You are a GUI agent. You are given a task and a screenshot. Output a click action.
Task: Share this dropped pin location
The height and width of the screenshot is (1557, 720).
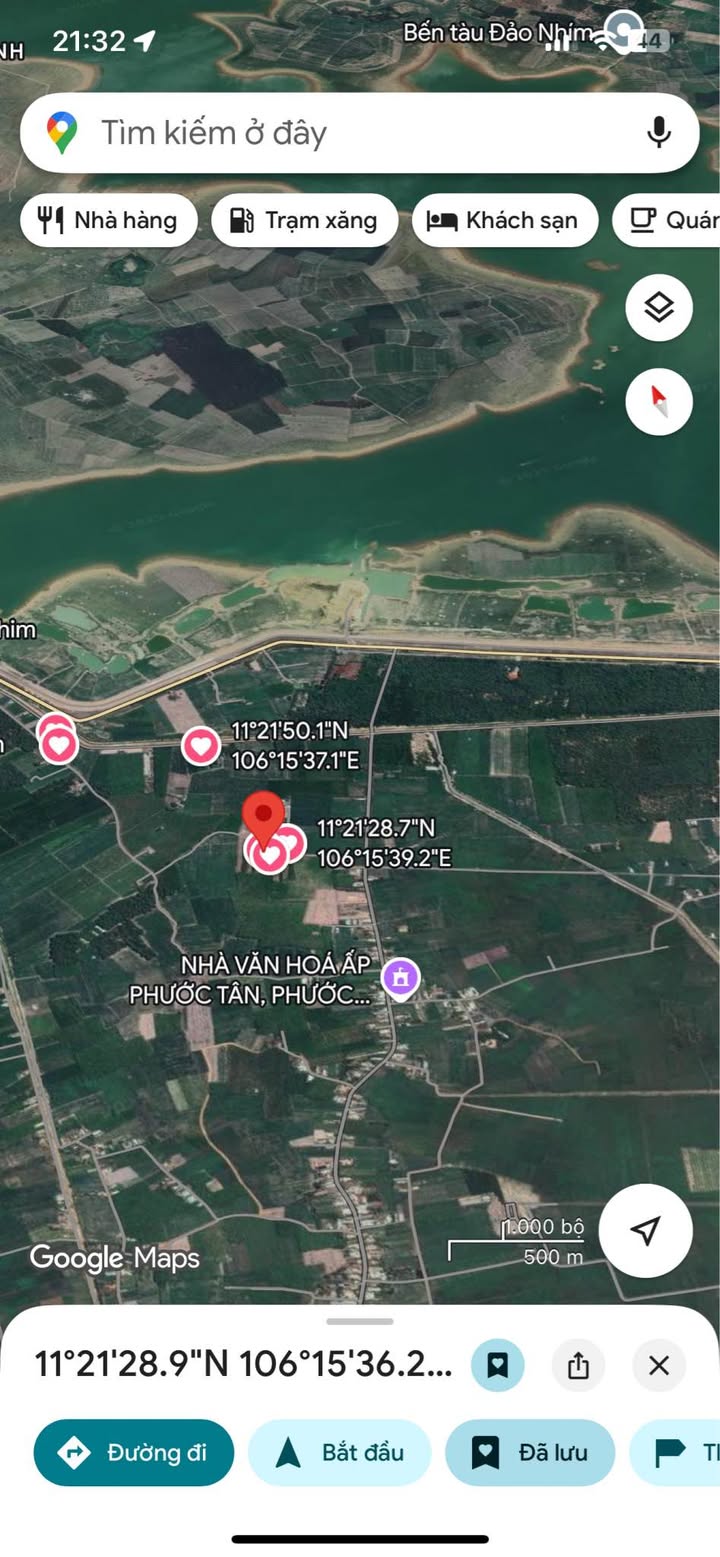(x=578, y=1365)
